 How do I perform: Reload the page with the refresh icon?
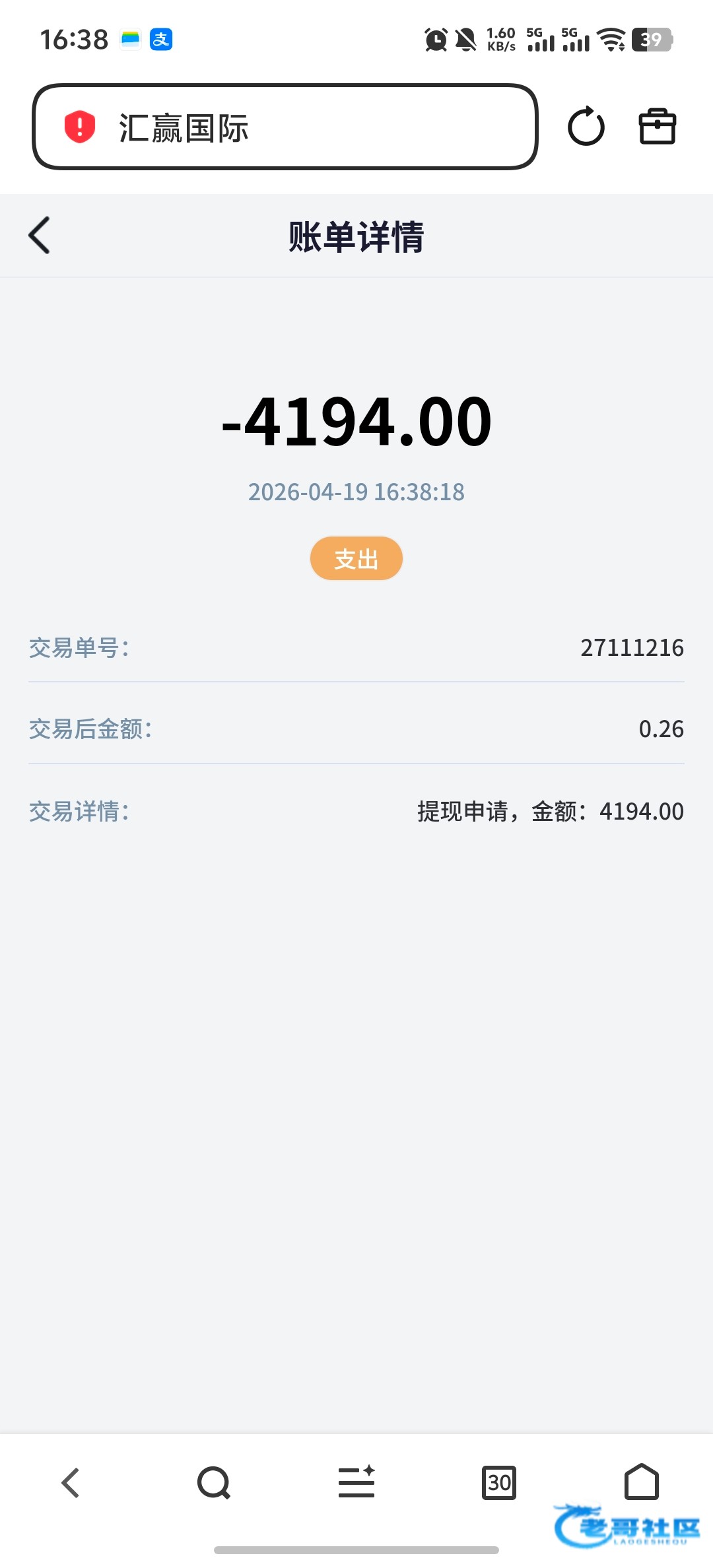point(586,126)
